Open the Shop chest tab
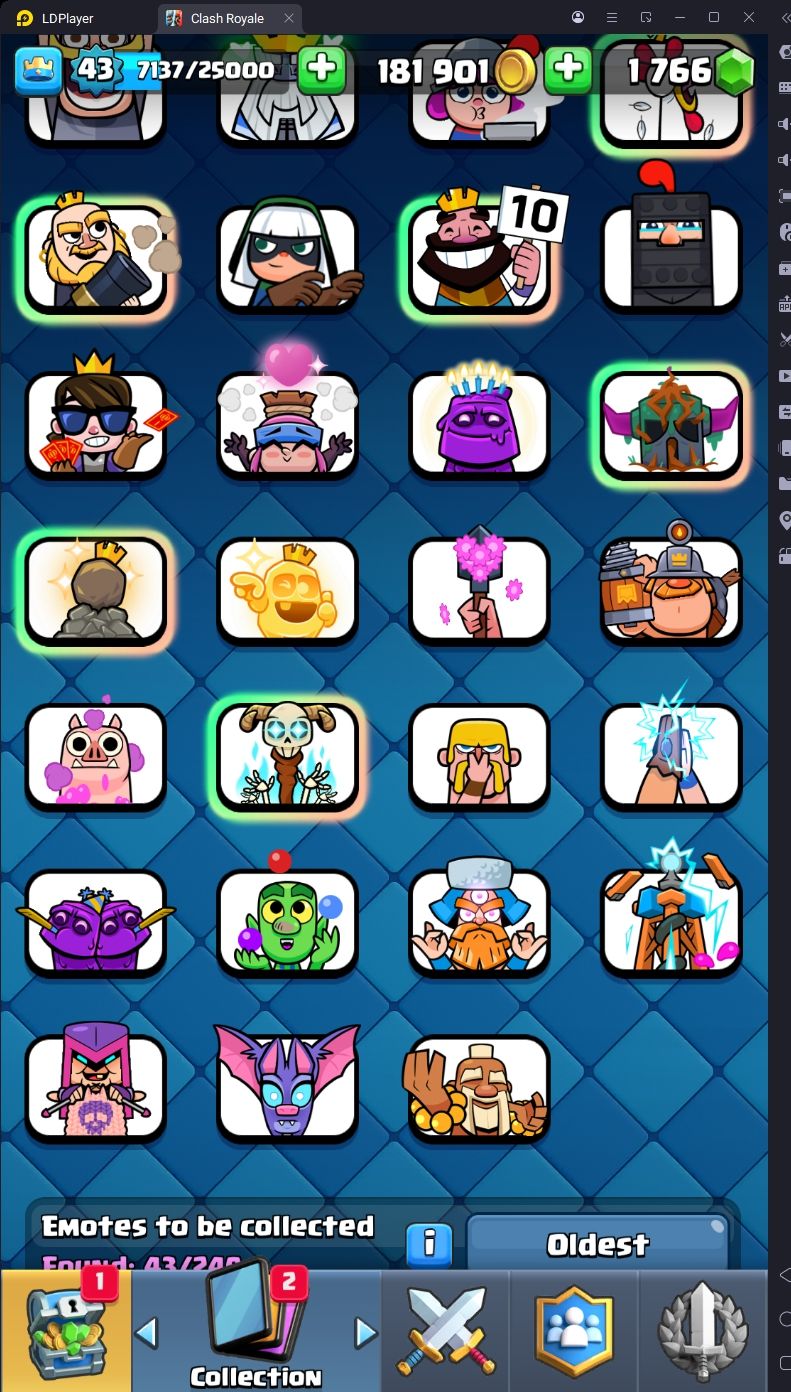 coord(66,1330)
